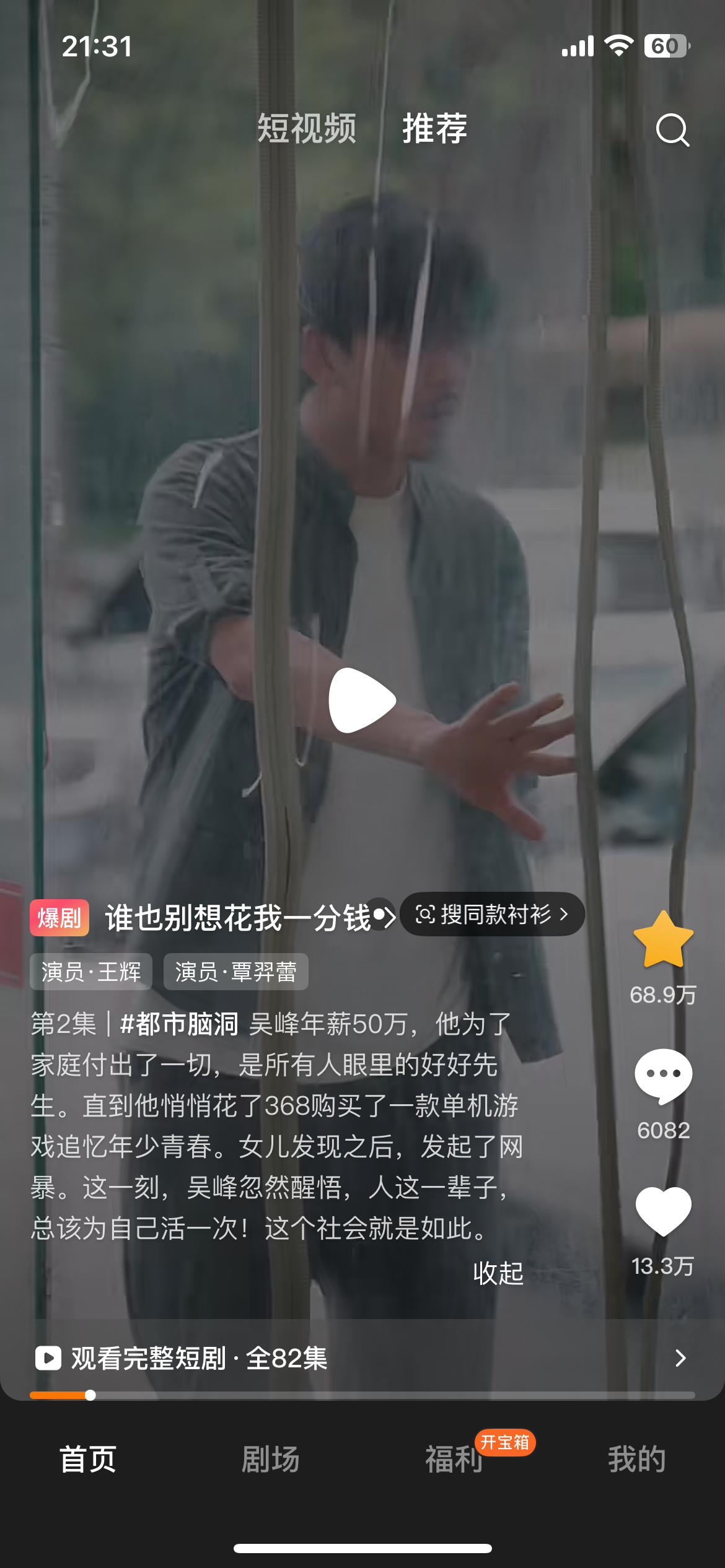Select the 推荐 tab

coord(434,129)
